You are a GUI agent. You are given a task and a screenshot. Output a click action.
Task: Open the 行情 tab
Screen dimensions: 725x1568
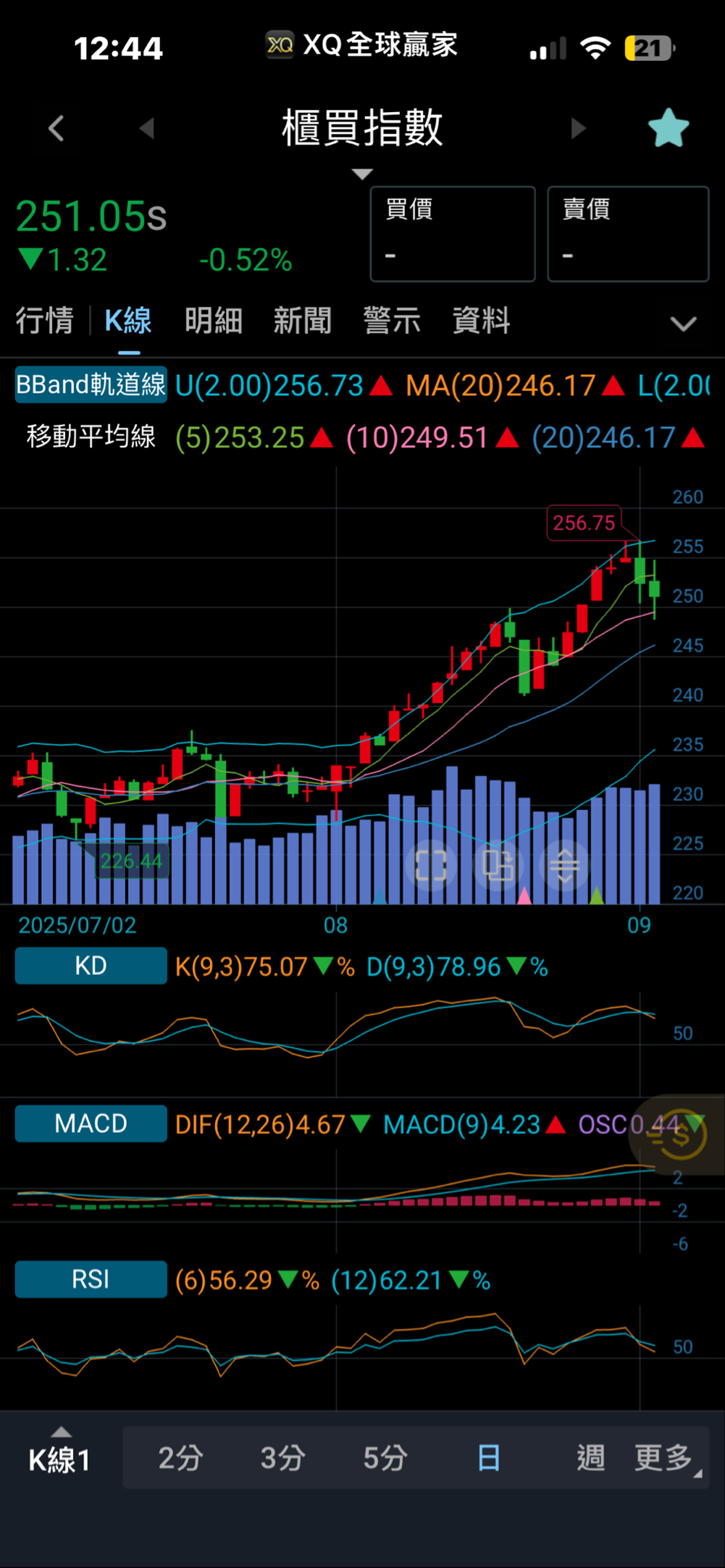[45, 321]
